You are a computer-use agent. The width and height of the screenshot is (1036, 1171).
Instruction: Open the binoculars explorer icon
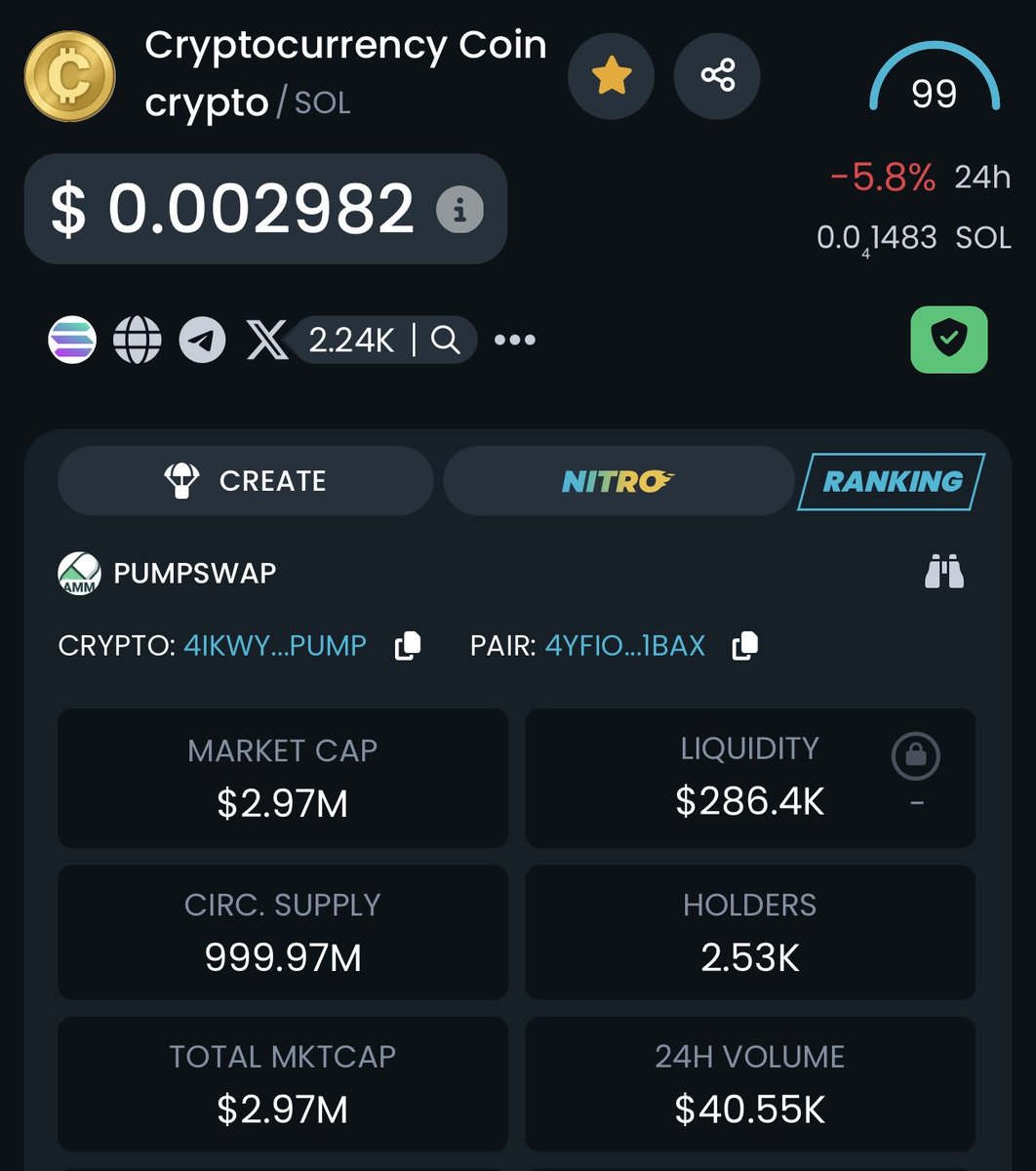point(943,572)
